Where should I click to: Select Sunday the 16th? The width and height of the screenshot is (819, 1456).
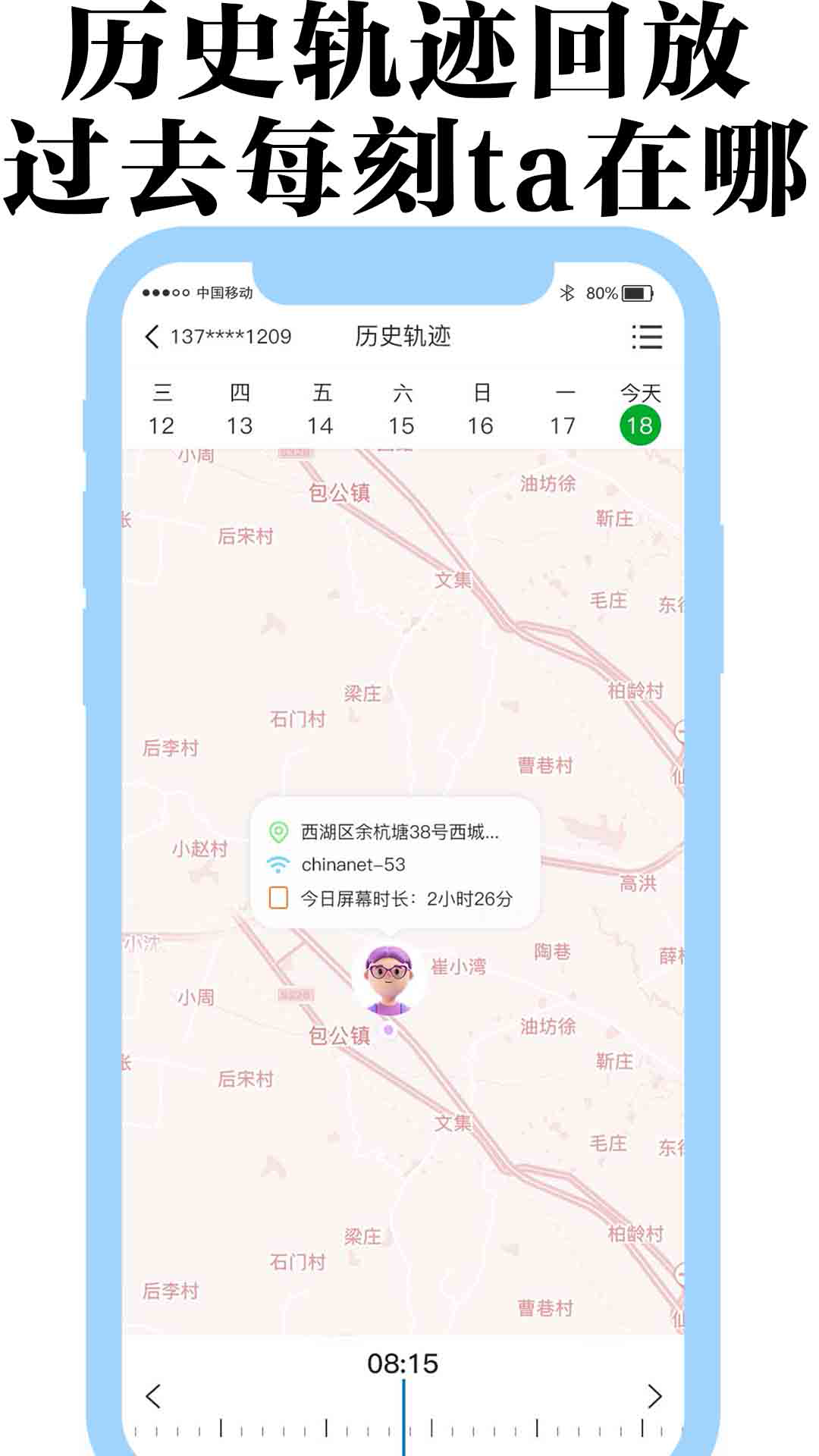pos(482,409)
